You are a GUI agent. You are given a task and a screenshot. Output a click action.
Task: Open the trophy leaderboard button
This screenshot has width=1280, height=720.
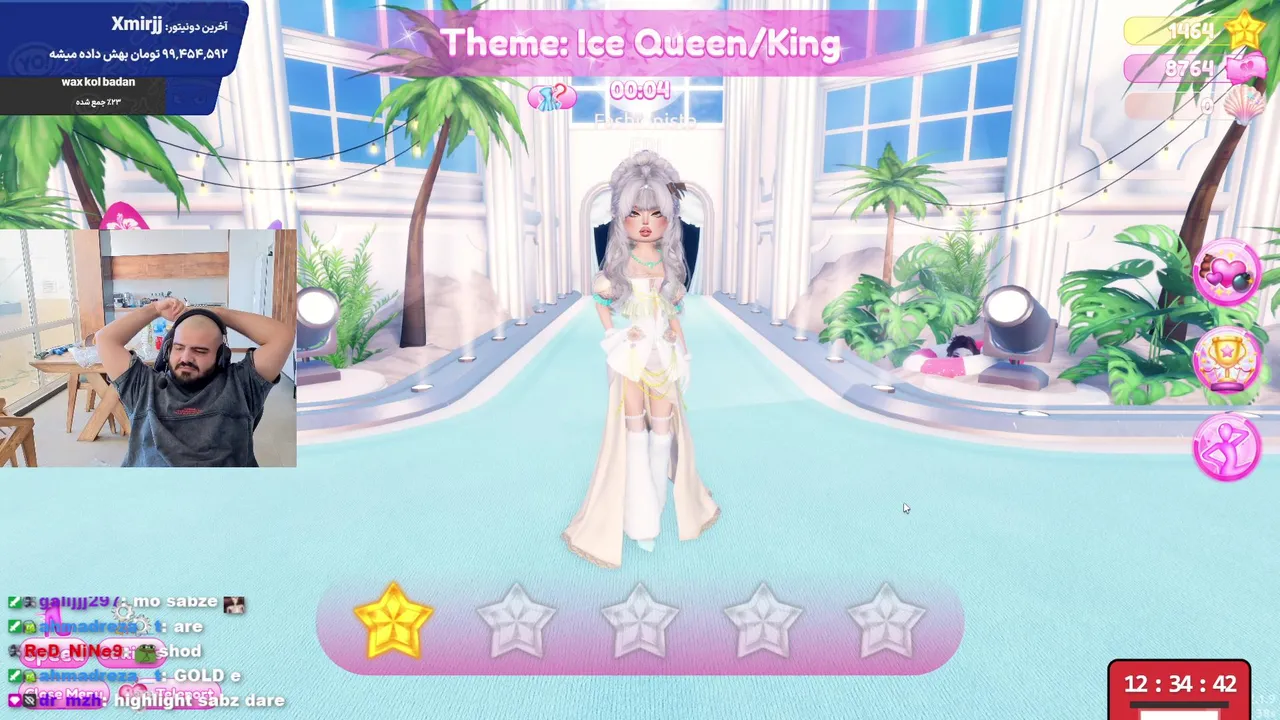1227,361
